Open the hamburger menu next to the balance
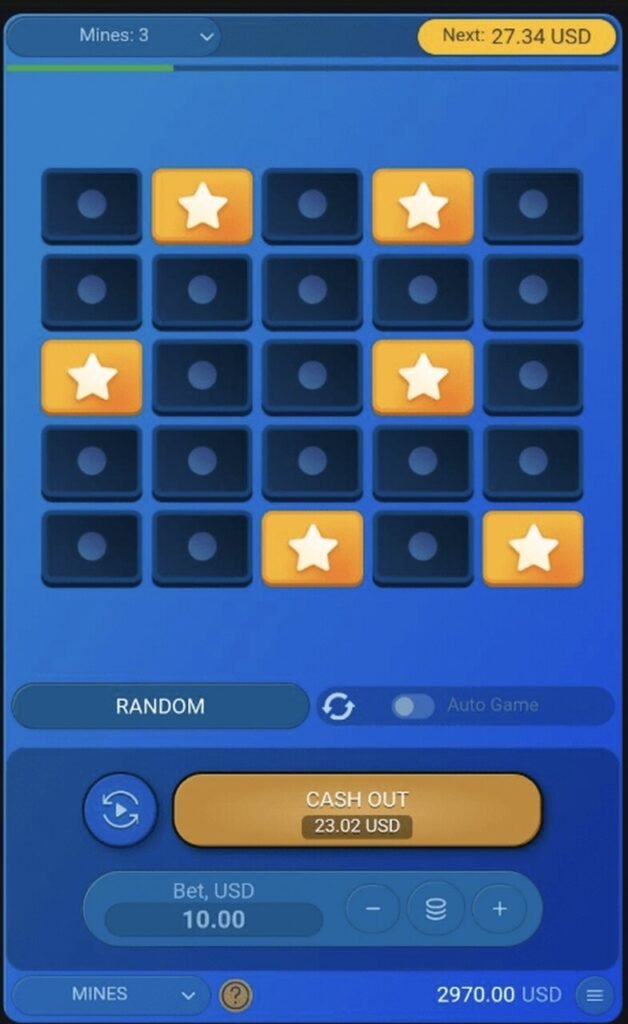628x1024 pixels. (595, 995)
